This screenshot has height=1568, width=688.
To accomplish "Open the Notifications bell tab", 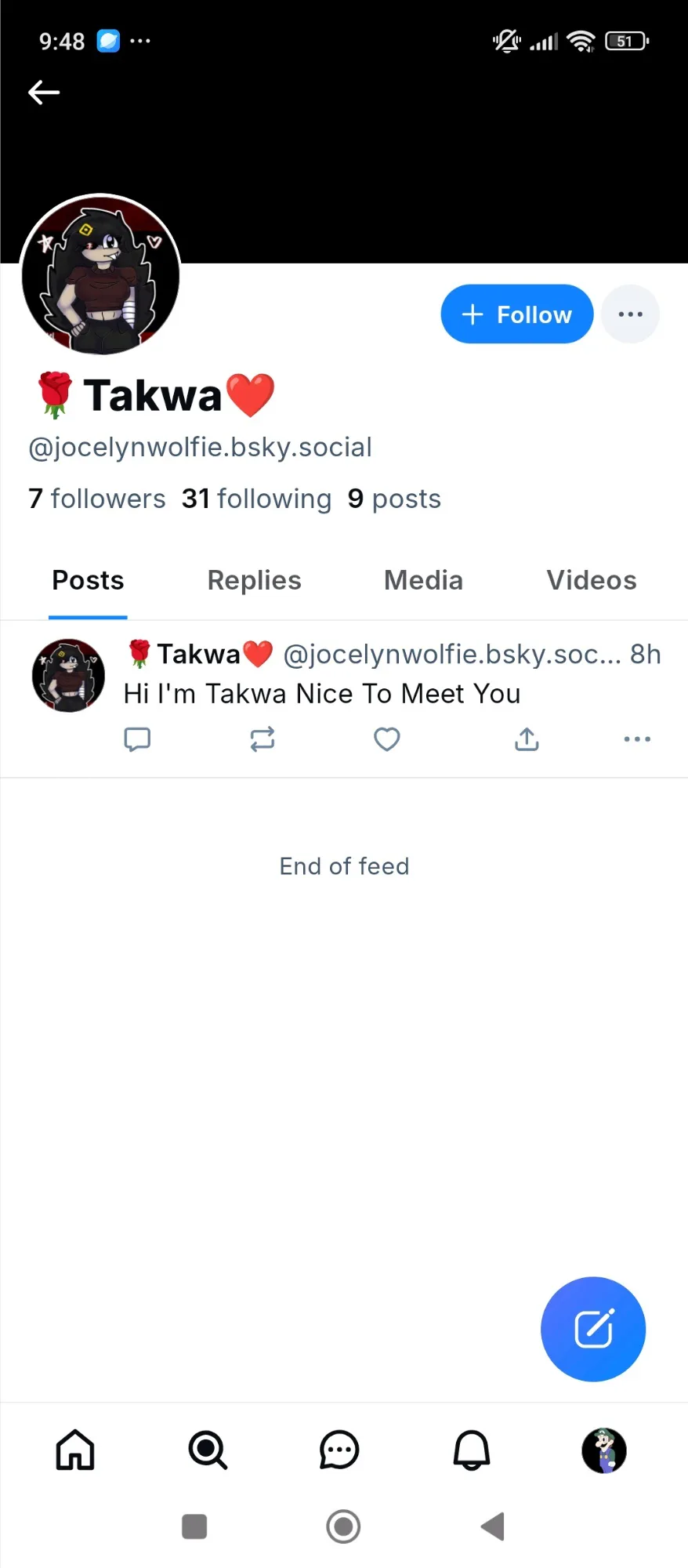I will [x=472, y=1450].
